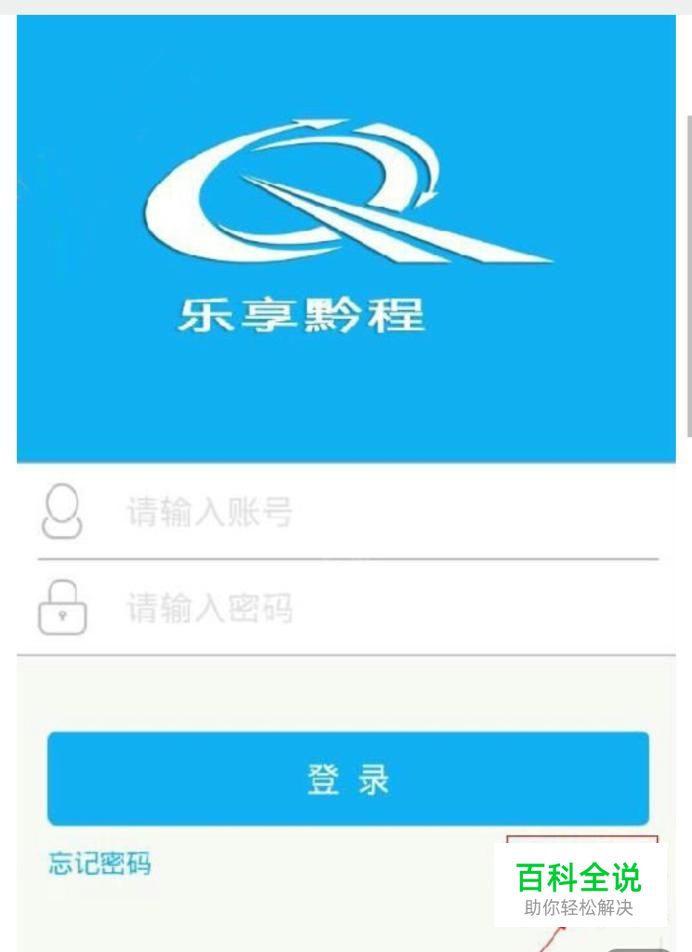This screenshot has width=692, height=952.
Task: Open the 忘记密码 forgot password link
Action: point(99,864)
